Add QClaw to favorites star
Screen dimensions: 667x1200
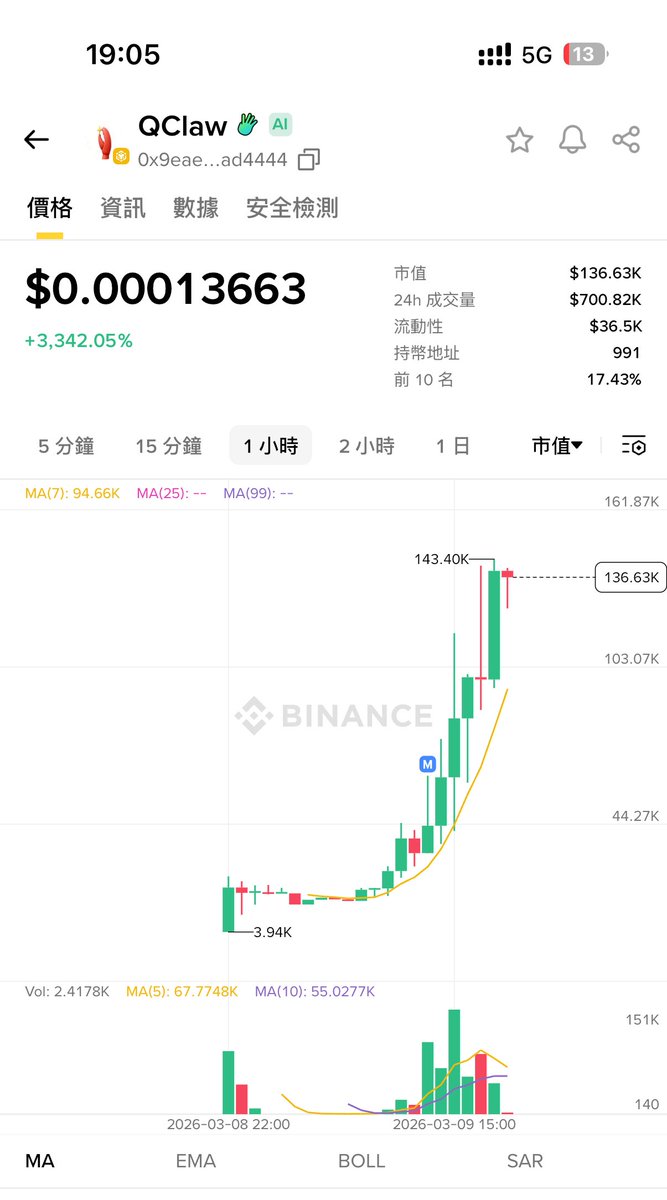(519, 140)
